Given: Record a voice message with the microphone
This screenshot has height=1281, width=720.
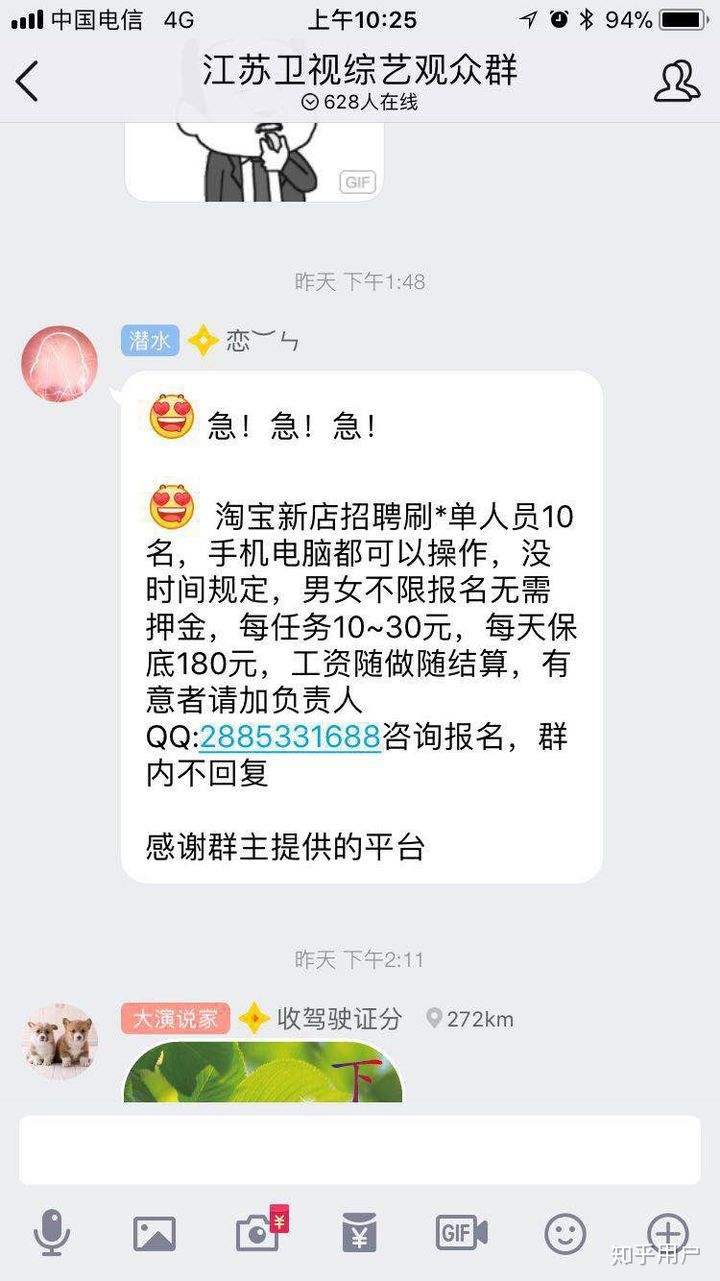Looking at the screenshot, I should tap(51, 1233).
